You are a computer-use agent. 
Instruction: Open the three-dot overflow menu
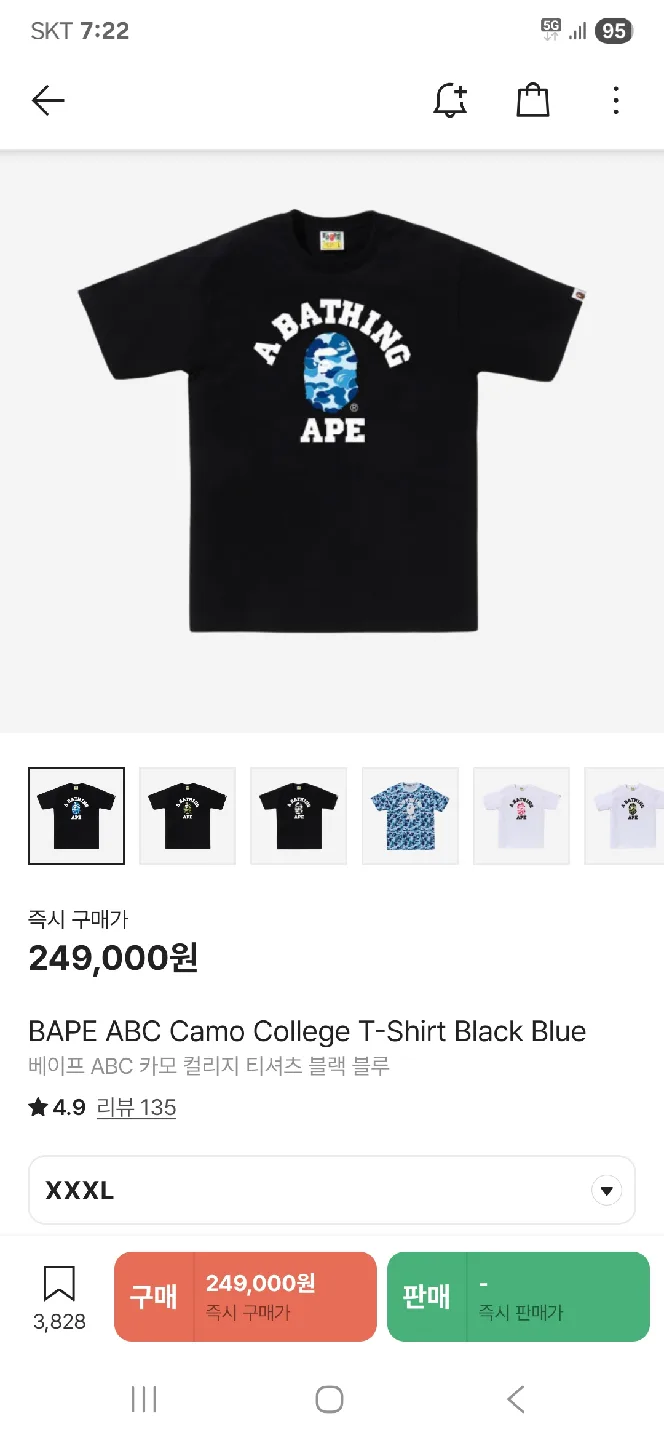pyautogui.click(x=615, y=100)
